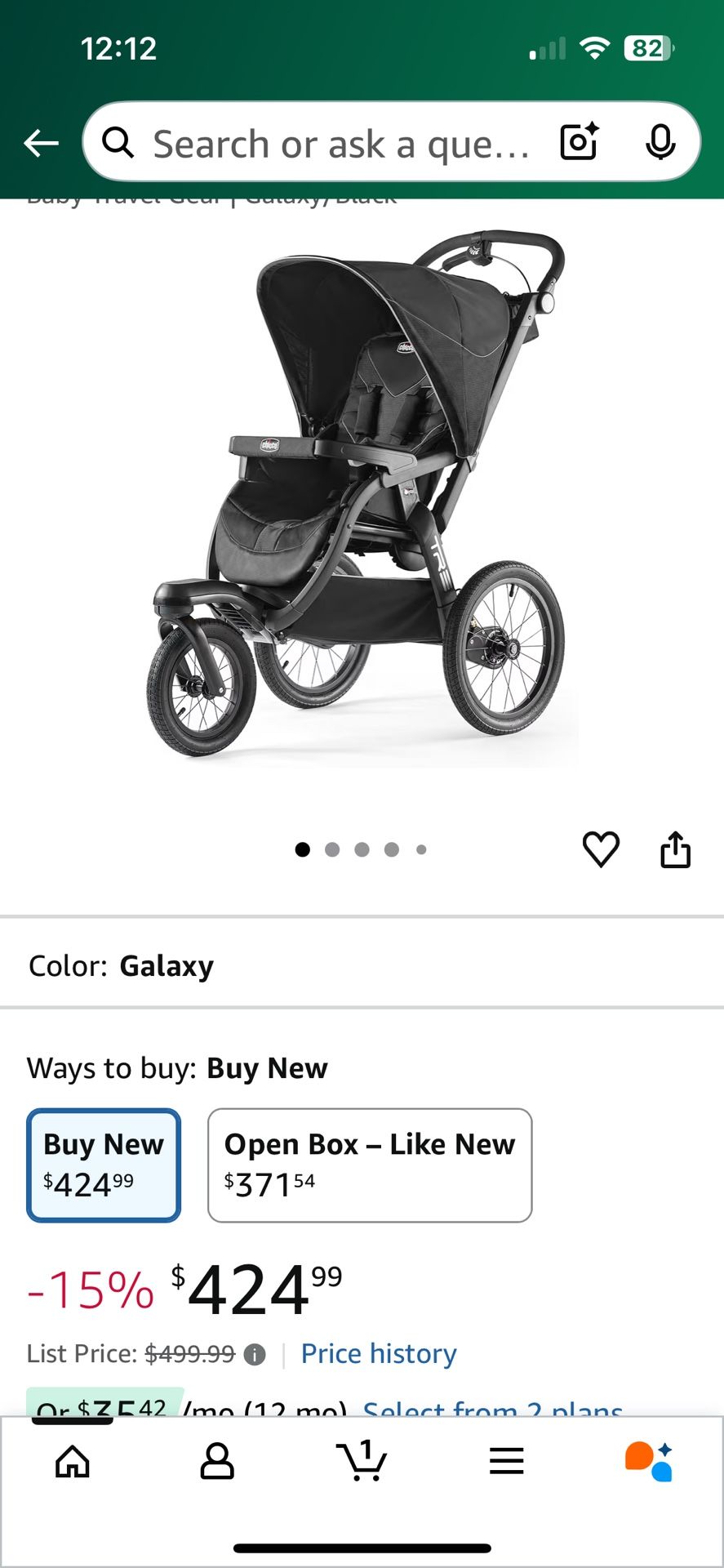Image resolution: width=724 pixels, height=1568 pixels.
Task: Select the third image carousel dot
Action: (x=362, y=850)
